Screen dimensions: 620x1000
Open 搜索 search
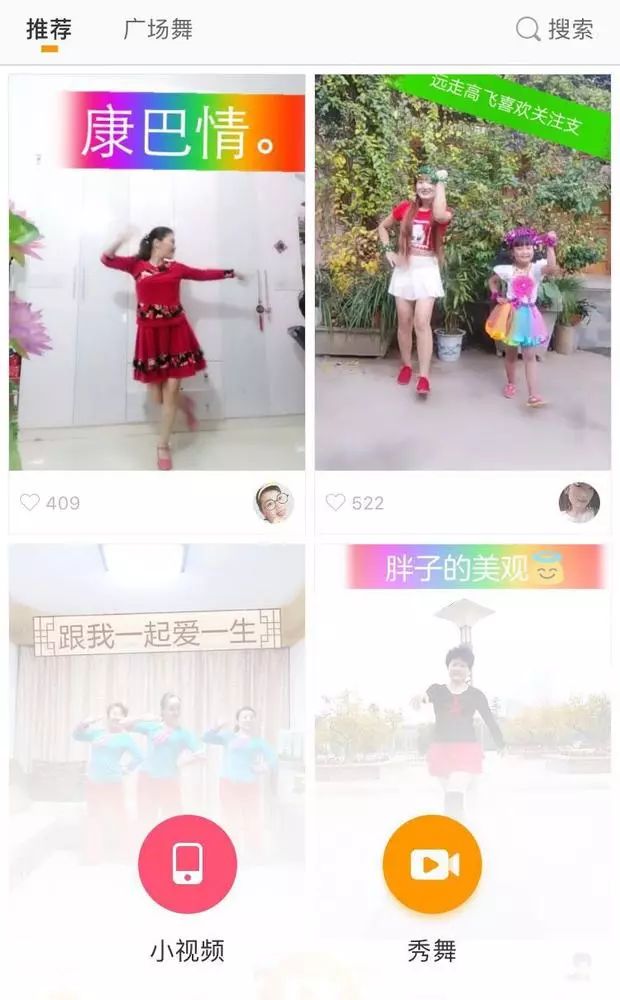pos(555,29)
